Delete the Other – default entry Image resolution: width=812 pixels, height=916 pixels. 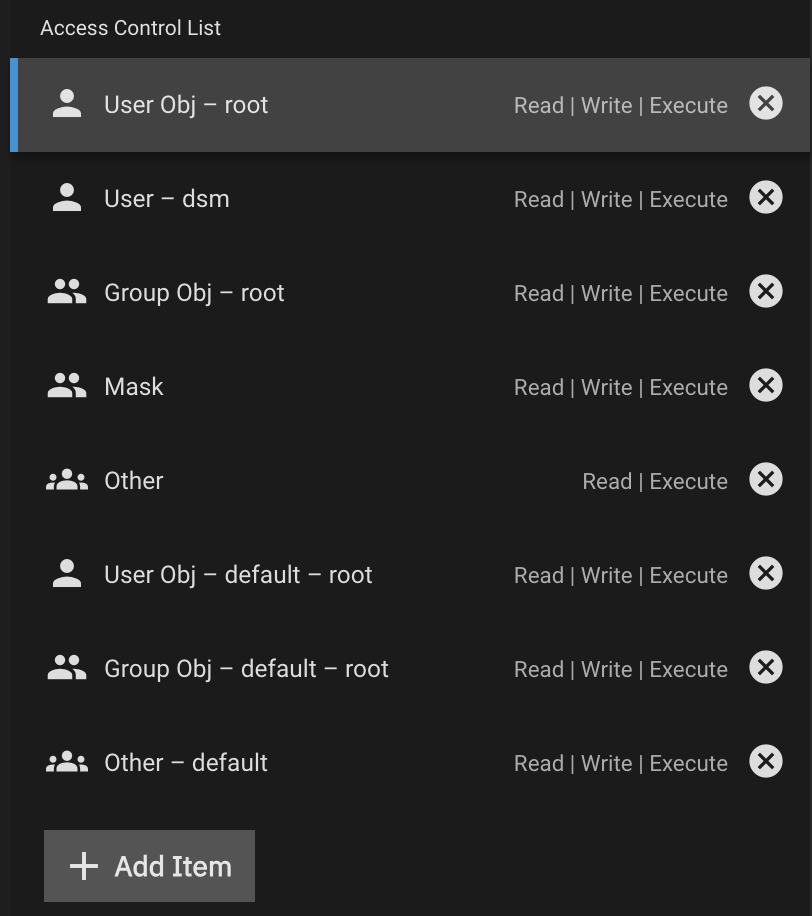click(x=766, y=762)
